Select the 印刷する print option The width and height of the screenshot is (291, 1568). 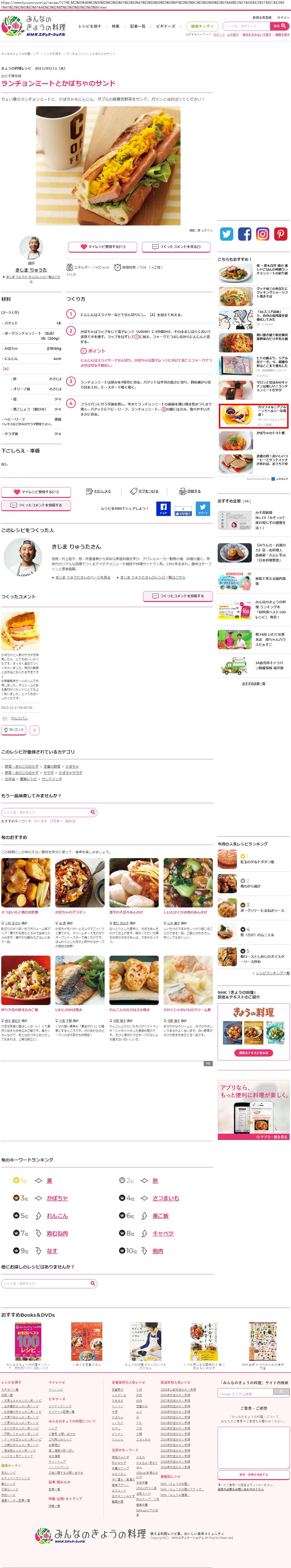coord(190,491)
